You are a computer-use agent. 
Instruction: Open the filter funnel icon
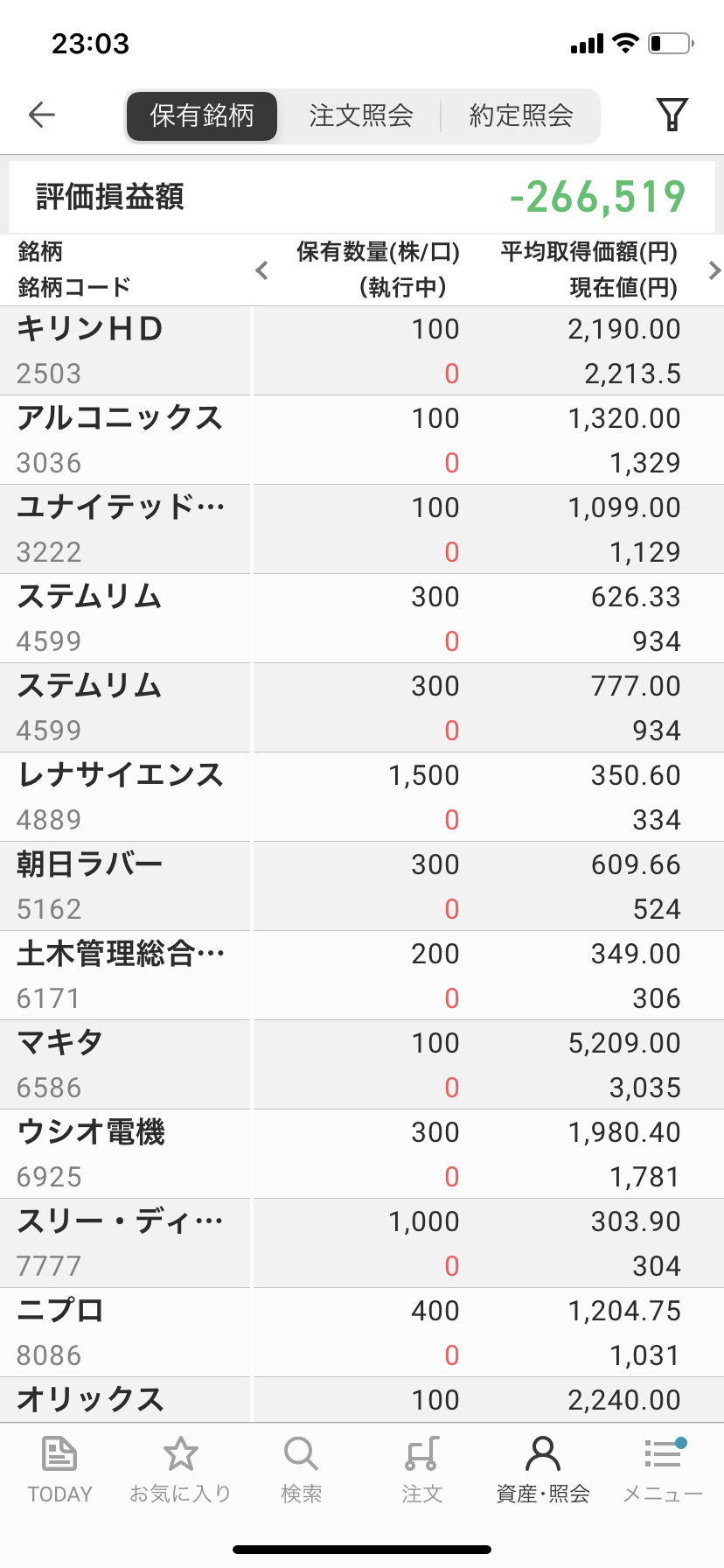(x=672, y=115)
